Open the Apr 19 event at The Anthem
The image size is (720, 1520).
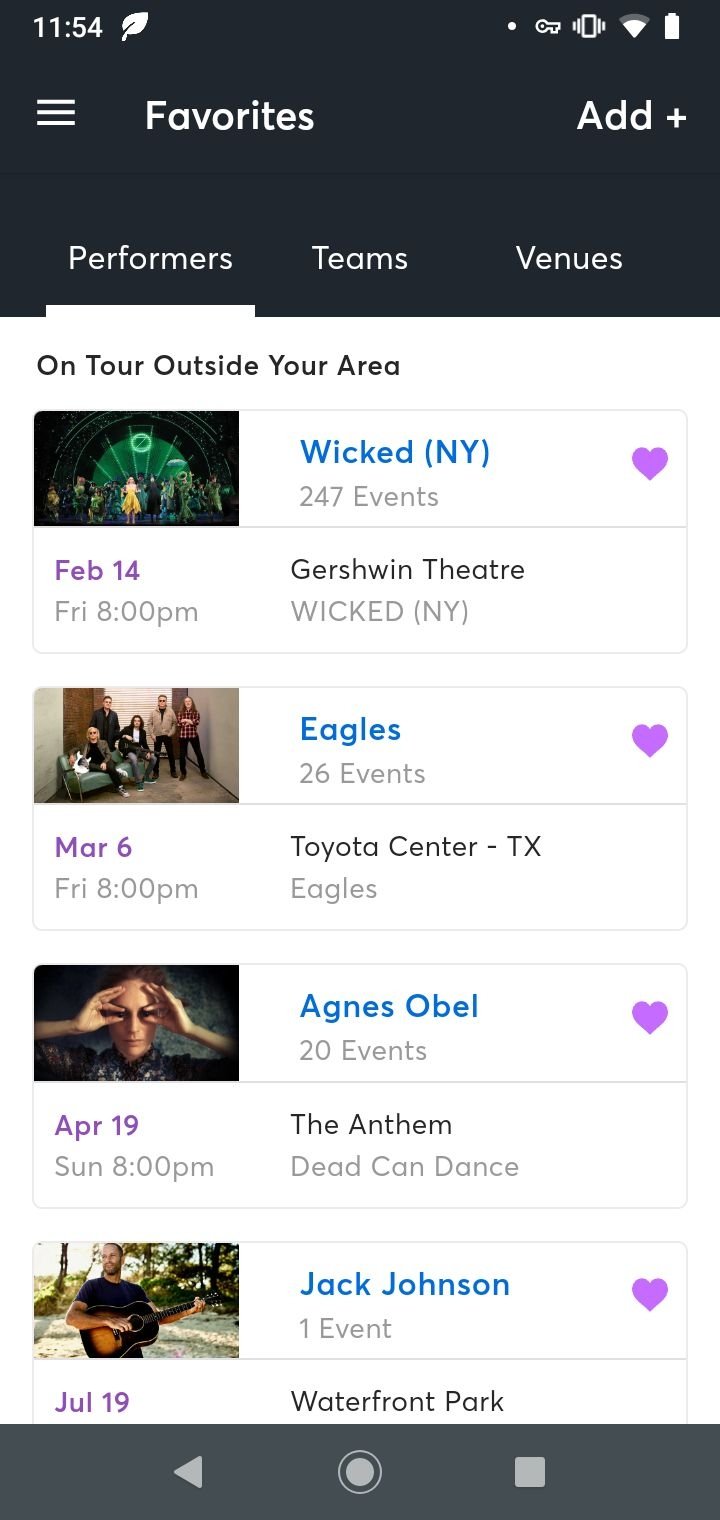point(360,1145)
